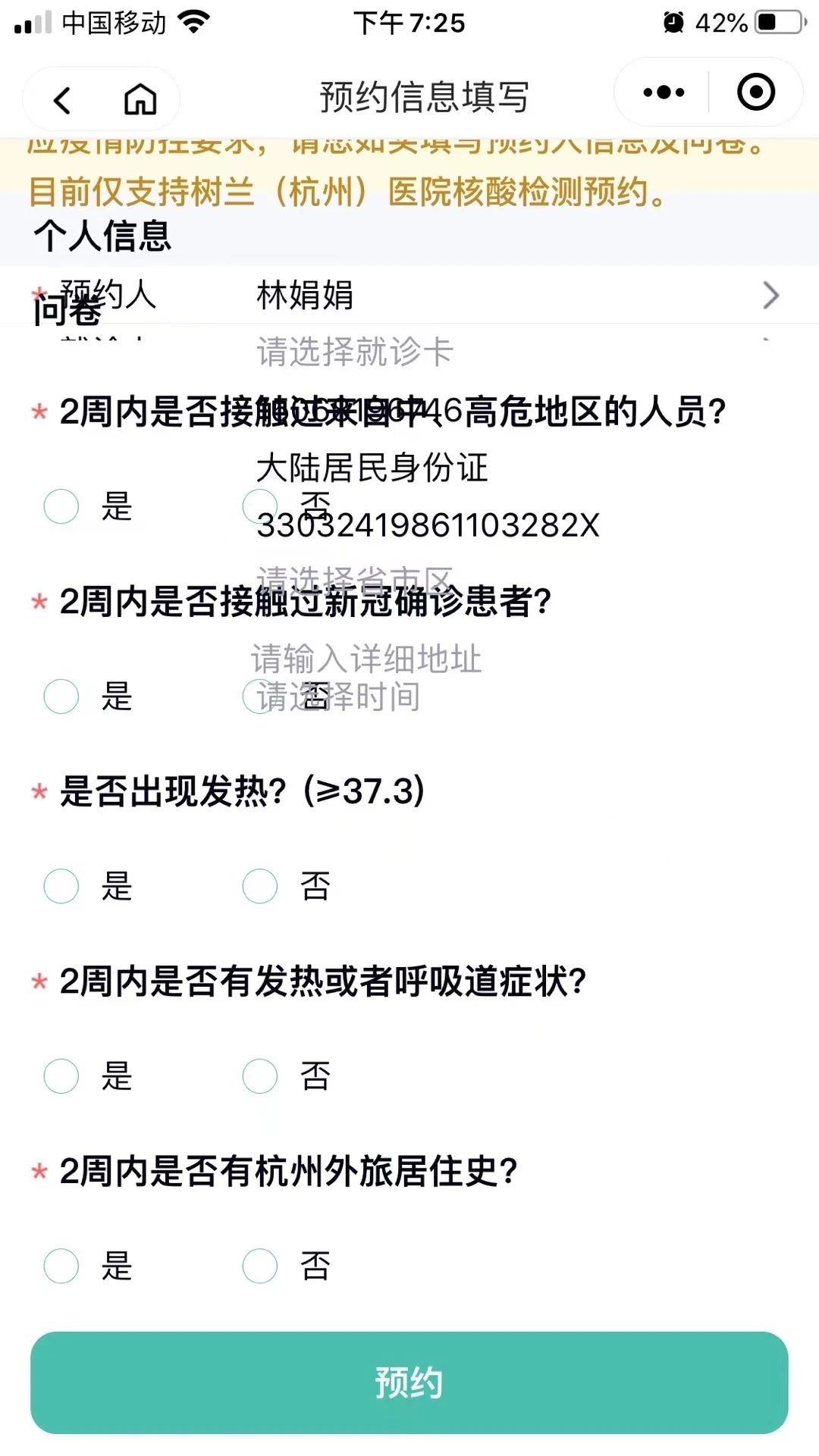Screen dimensions: 819x1456
Task: Tap the home icon in the header
Action: click(140, 99)
